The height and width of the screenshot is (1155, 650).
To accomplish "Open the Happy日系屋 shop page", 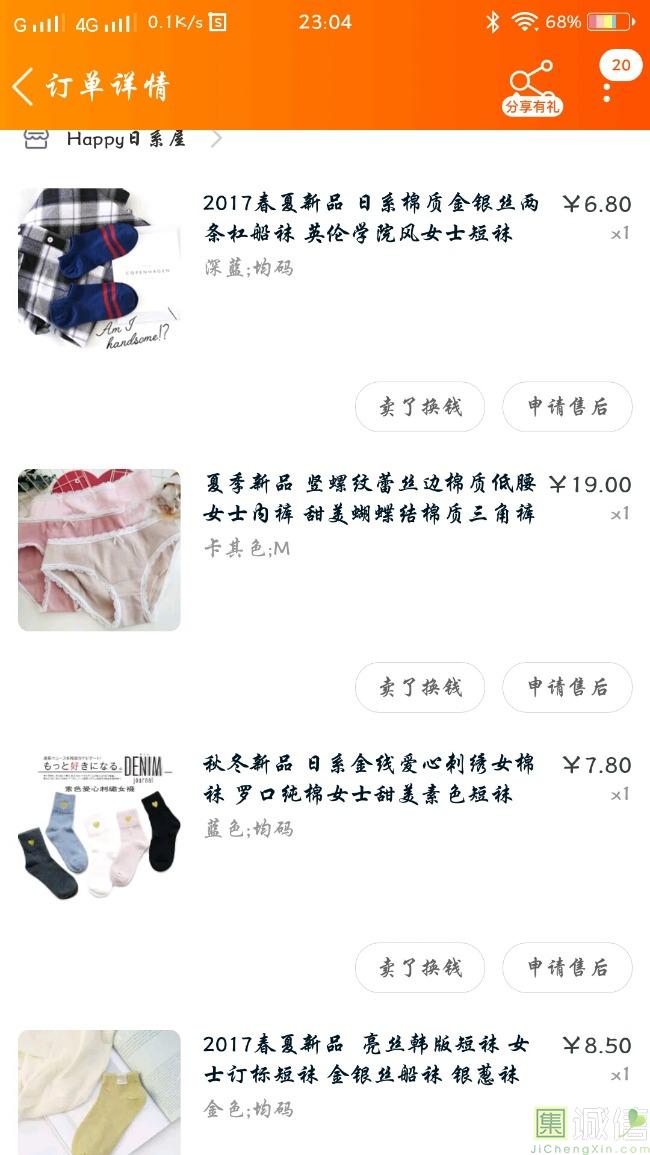I will pyautogui.click(x=122, y=138).
